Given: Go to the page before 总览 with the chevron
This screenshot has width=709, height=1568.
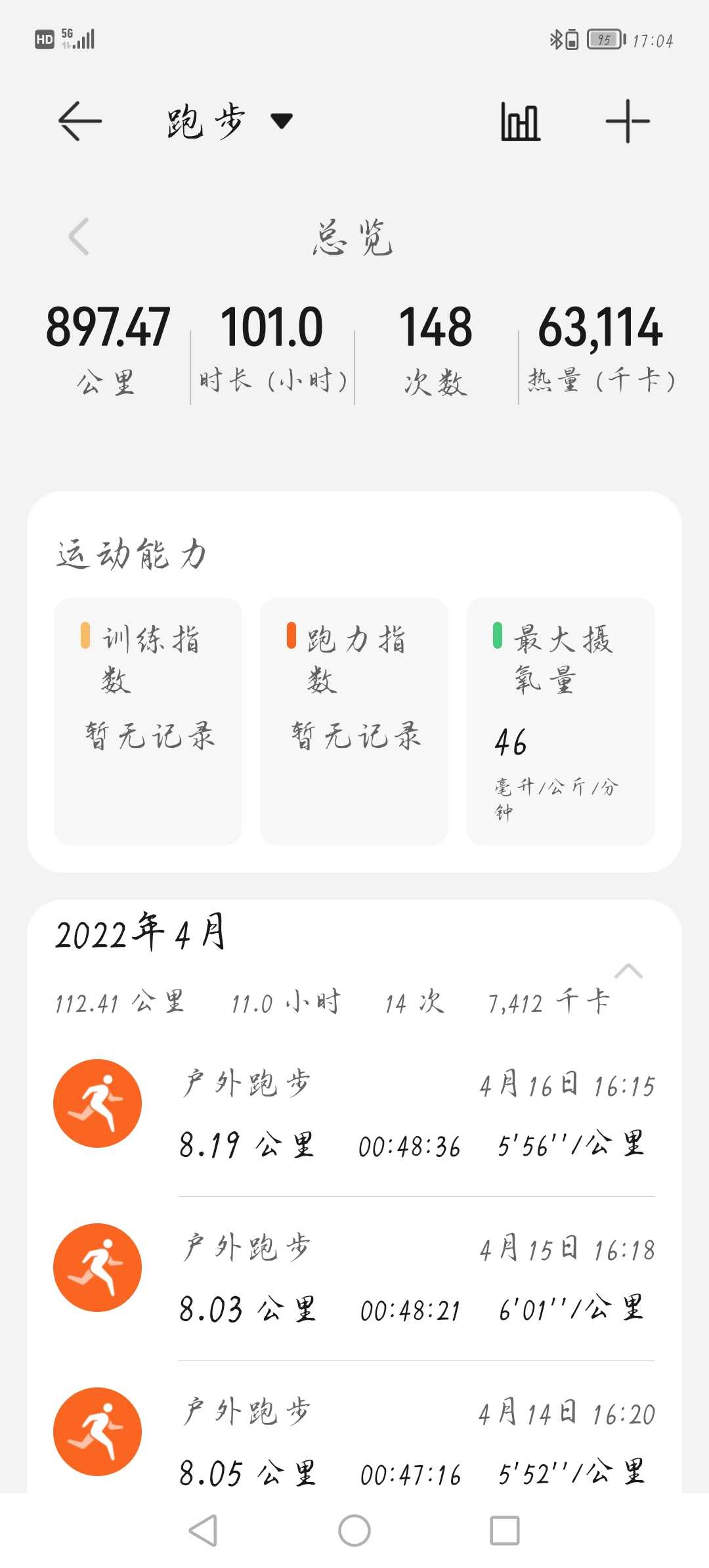Looking at the screenshot, I should (79, 236).
